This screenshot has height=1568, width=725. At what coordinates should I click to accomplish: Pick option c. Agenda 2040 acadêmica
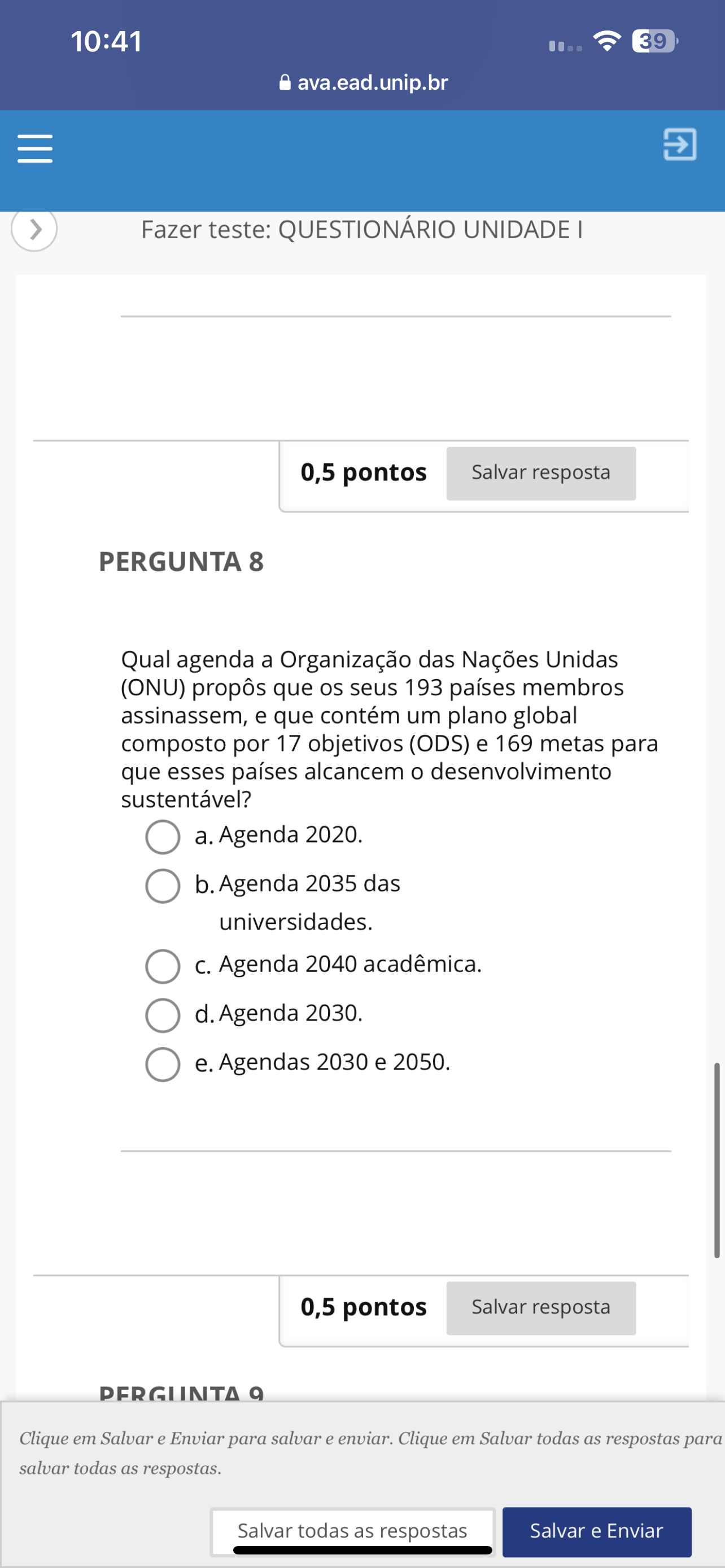pyautogui.click(x=163, y=966)
